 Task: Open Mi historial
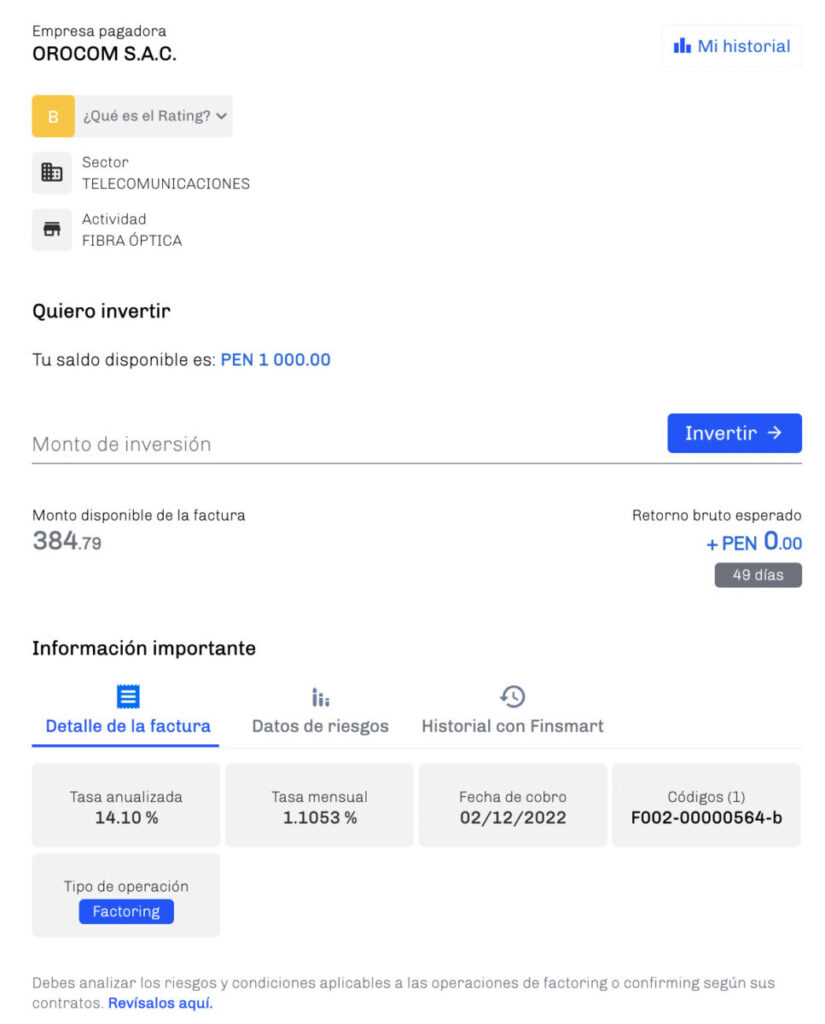coord(731,46)
